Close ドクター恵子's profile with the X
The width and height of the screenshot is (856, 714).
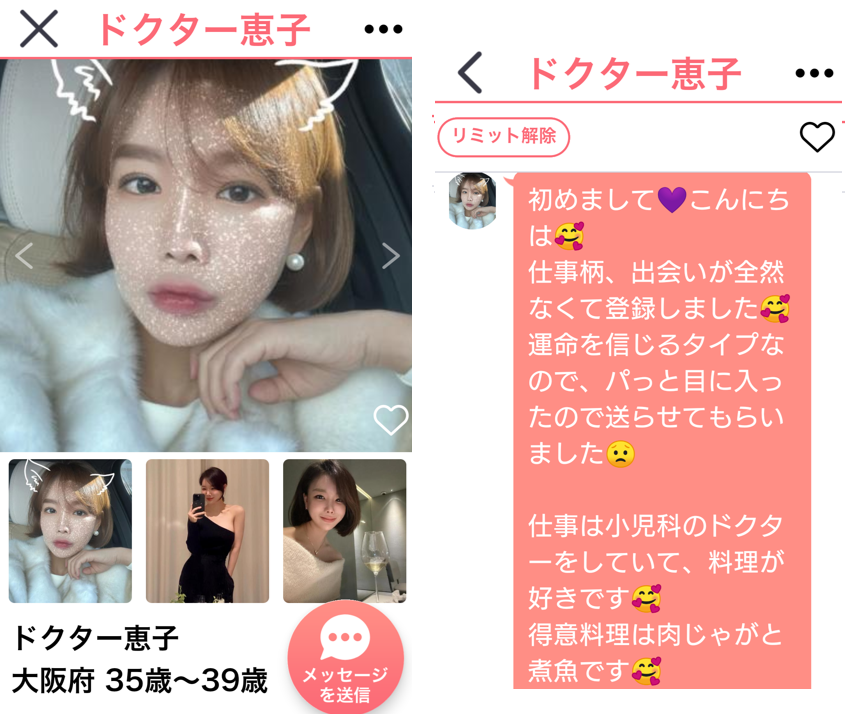click(x=39, y=29)
